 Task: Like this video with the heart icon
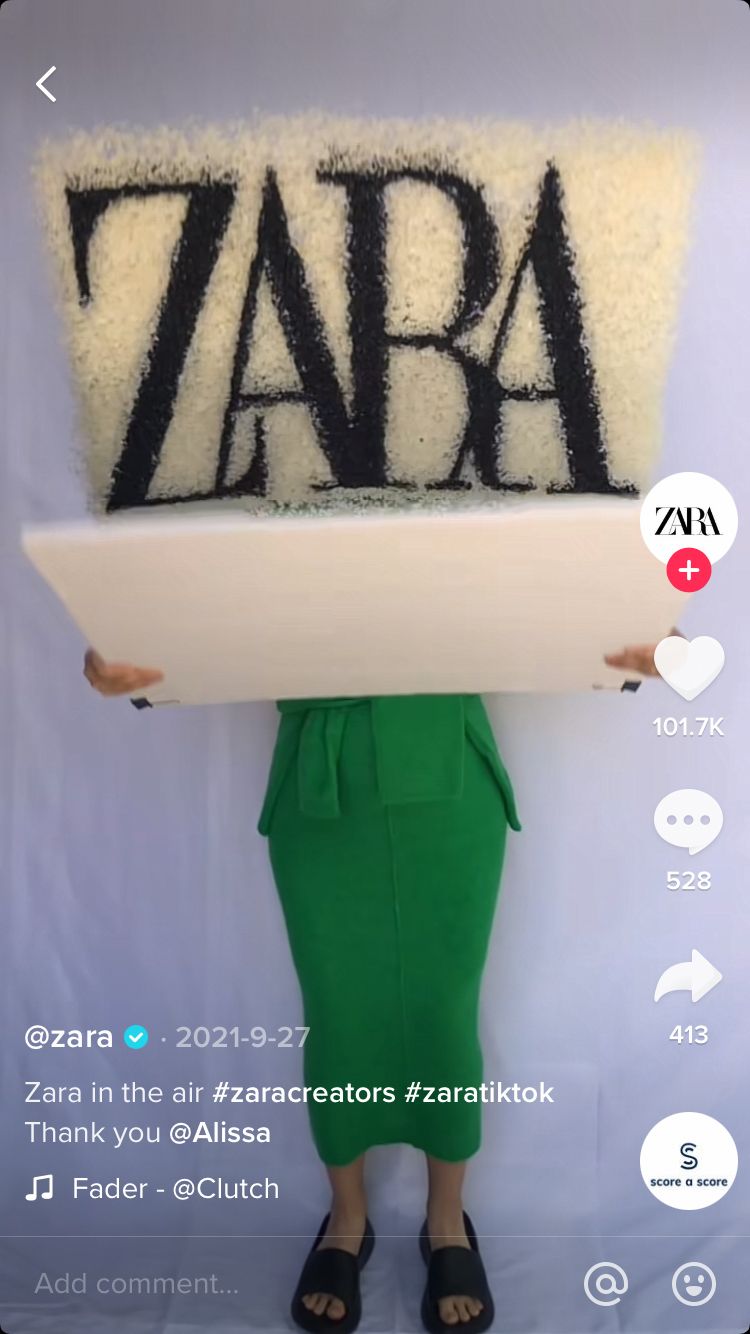[689, 668]
